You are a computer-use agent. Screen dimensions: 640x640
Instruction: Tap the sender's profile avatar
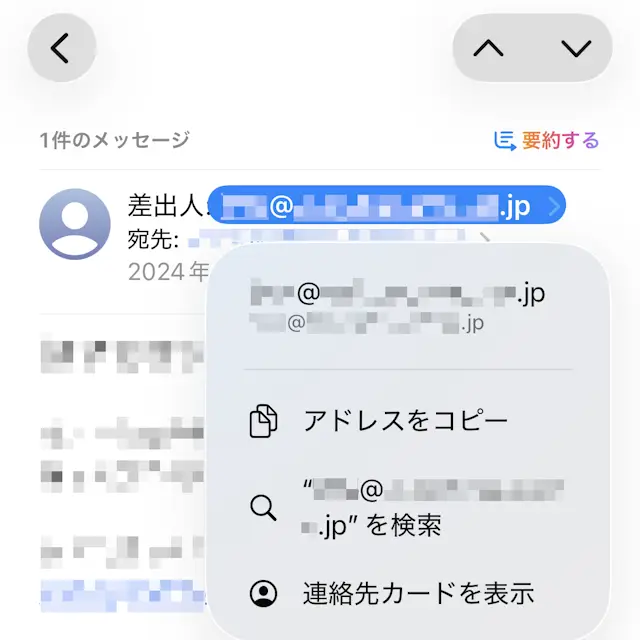click(x=75, y=224)
